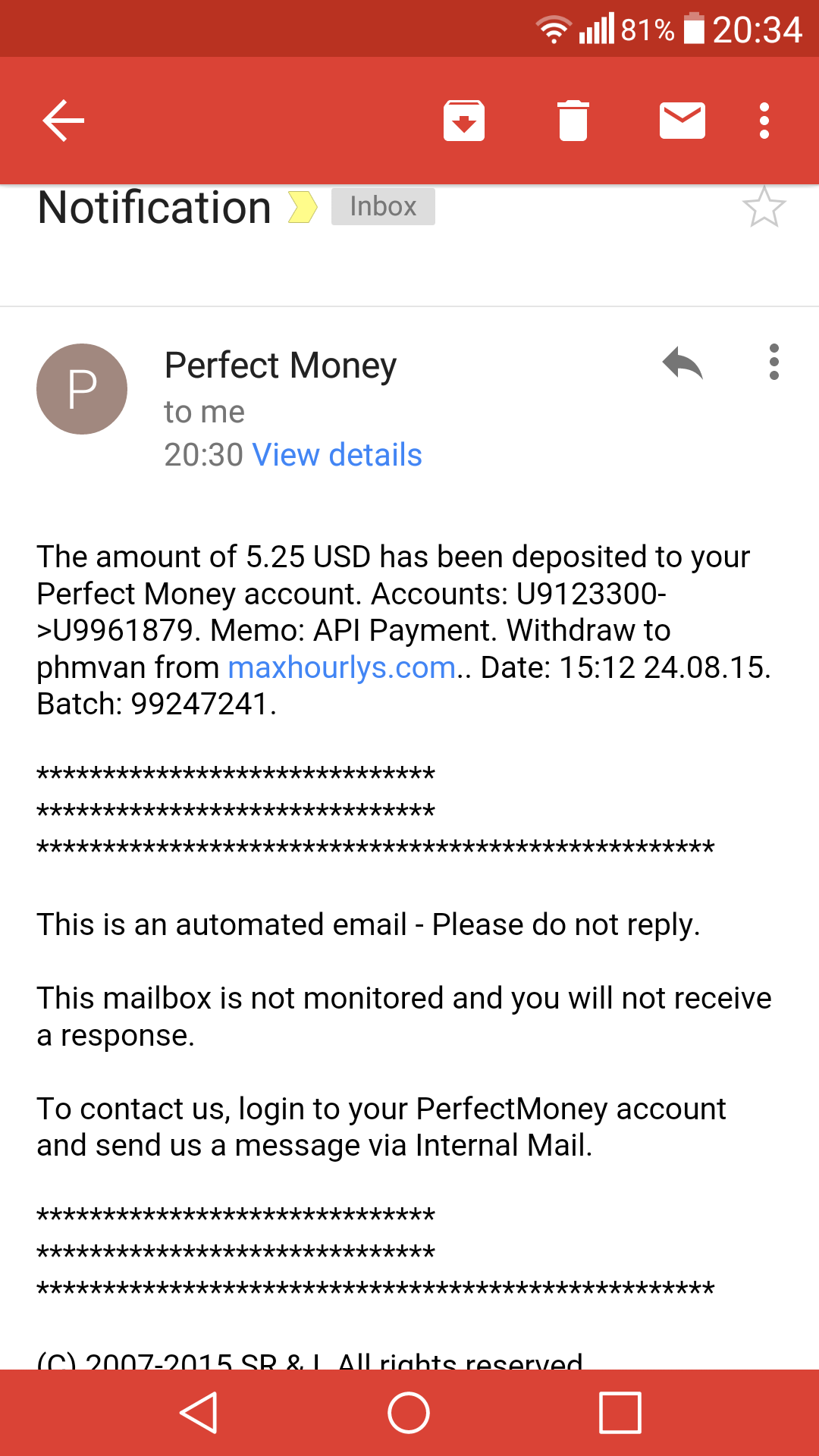Open Perfect Money sender avatar

82,389
